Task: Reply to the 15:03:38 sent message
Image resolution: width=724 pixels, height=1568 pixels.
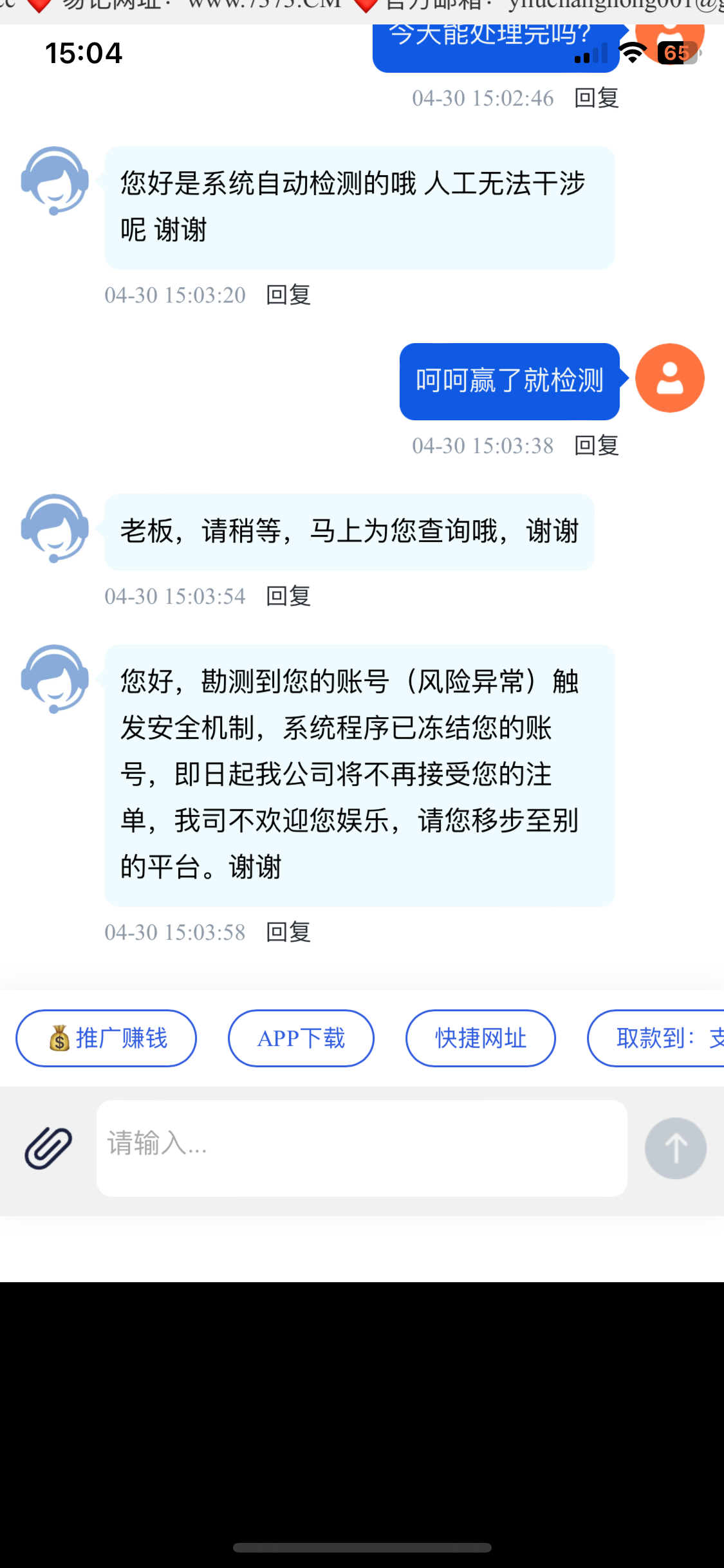Action: pos(597,445)
